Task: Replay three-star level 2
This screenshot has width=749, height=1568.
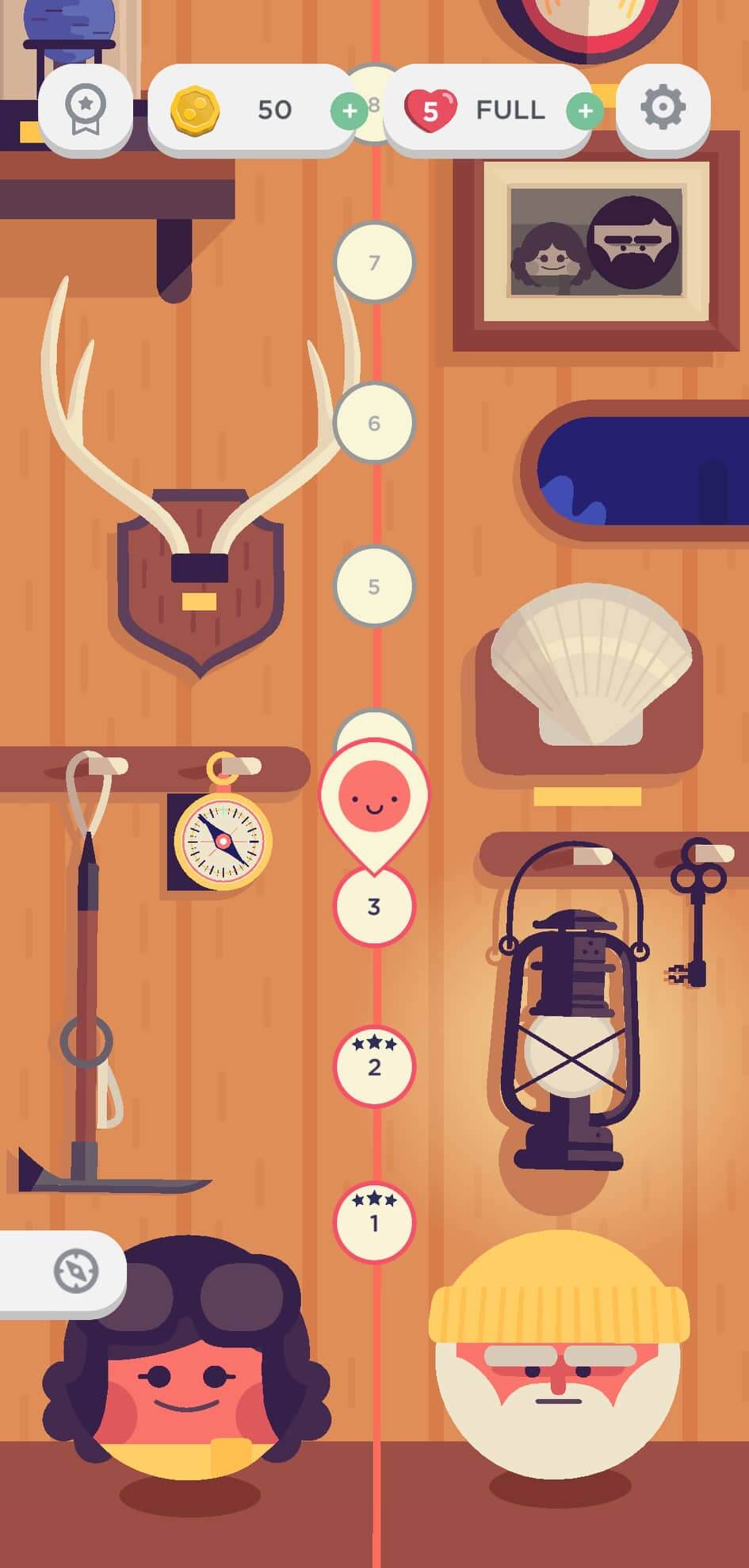Action: coord(374,1066)
